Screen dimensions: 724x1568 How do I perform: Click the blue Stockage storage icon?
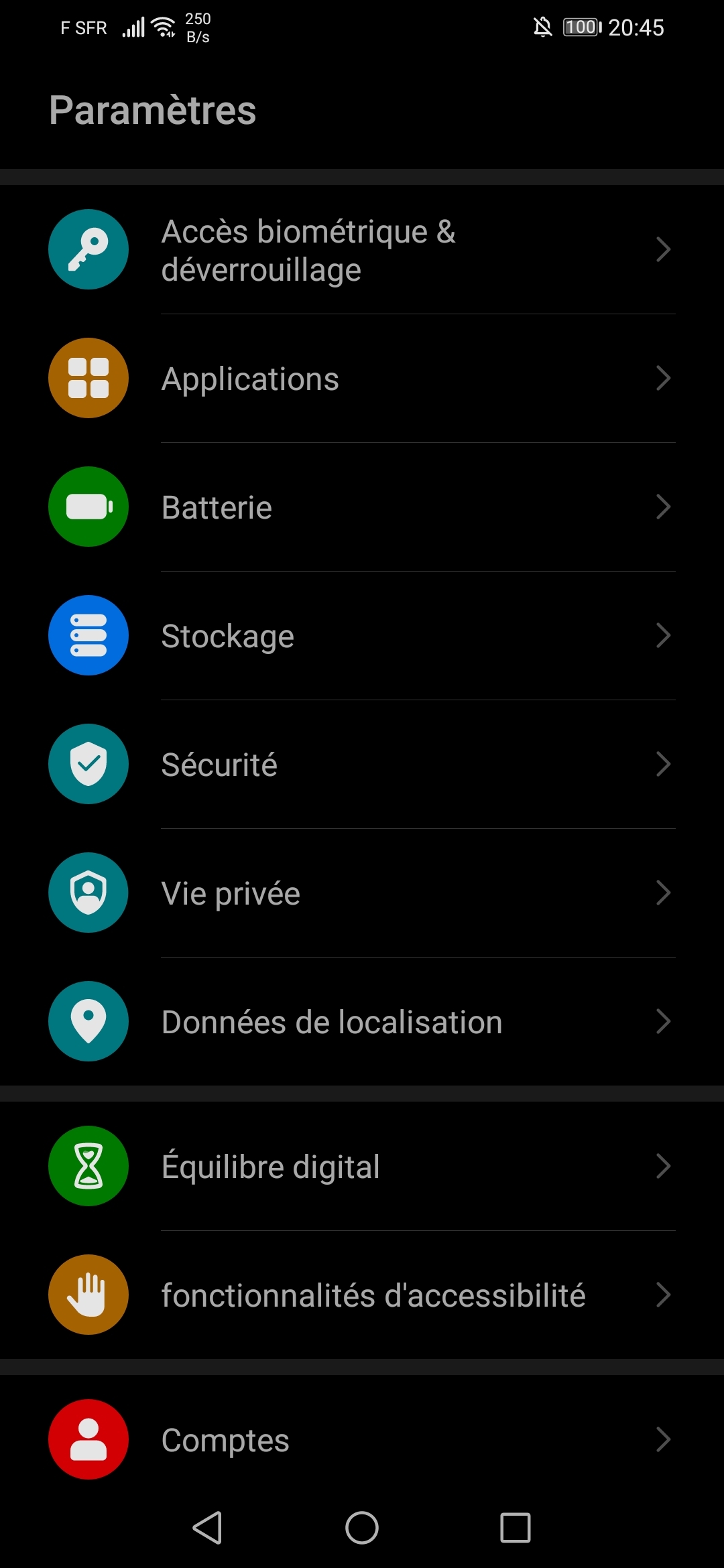pos(88,635)
